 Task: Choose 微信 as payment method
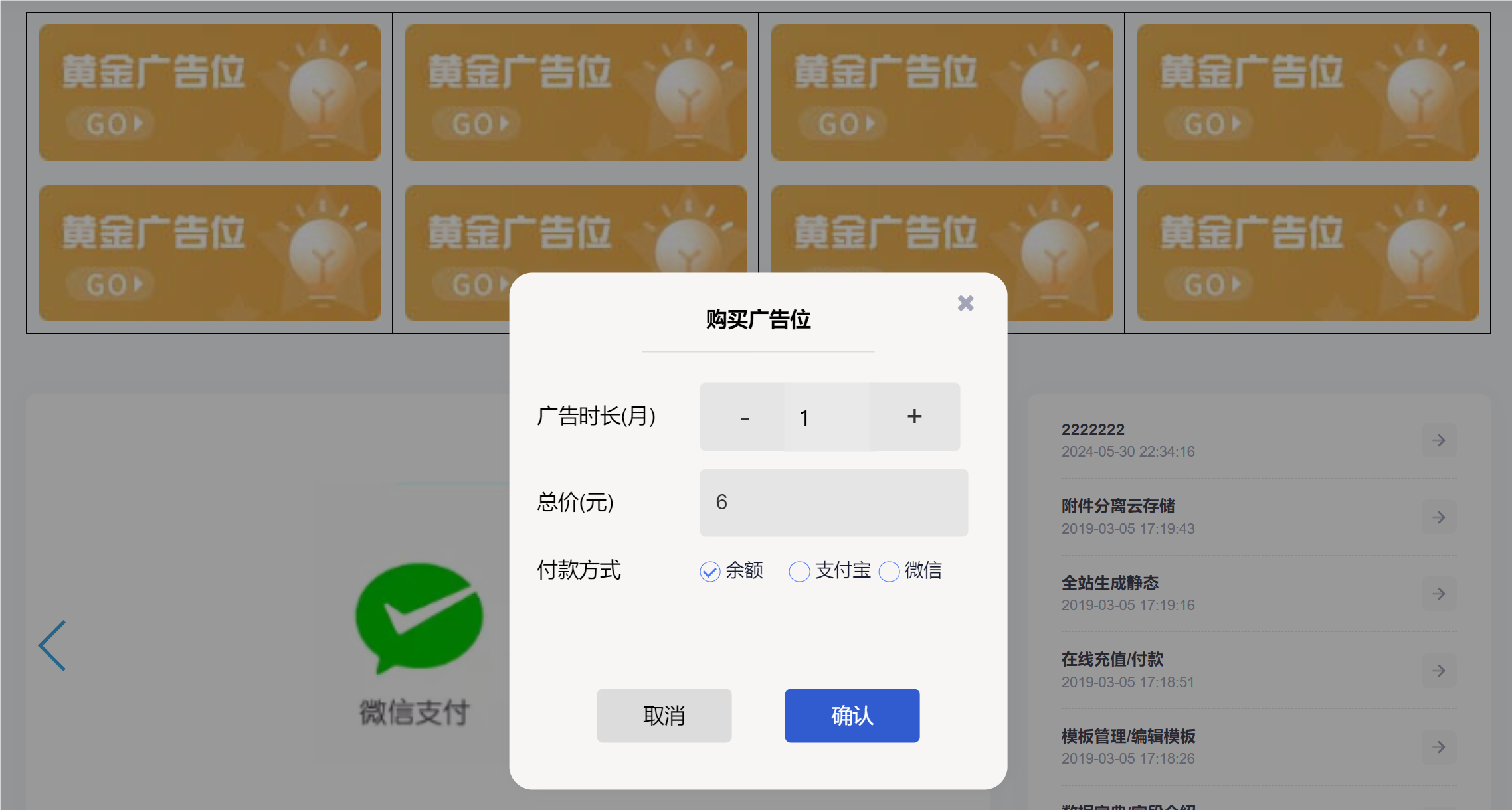point(889,571)
